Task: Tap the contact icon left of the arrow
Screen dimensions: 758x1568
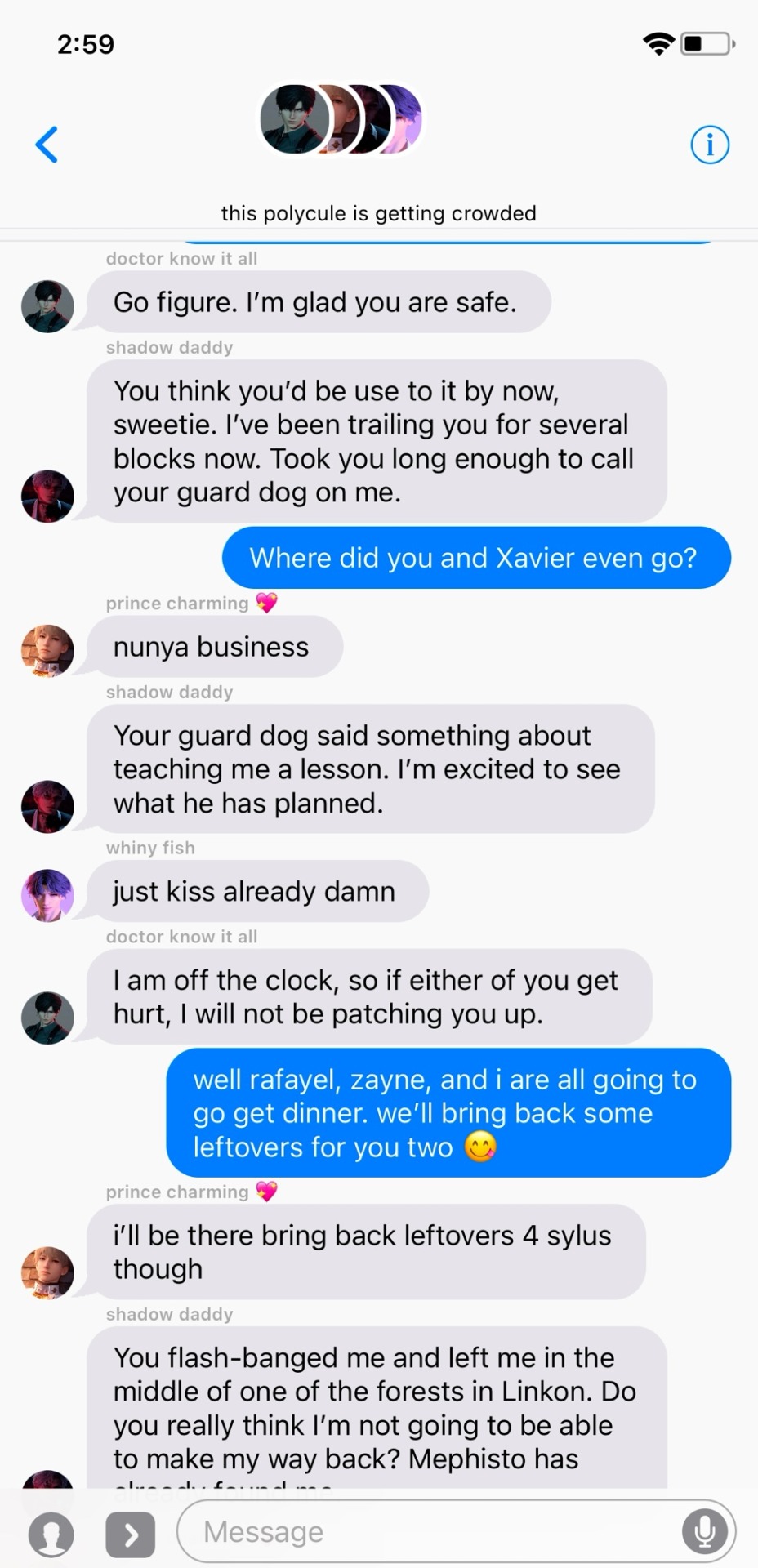Action: (x=51, y=1535)
